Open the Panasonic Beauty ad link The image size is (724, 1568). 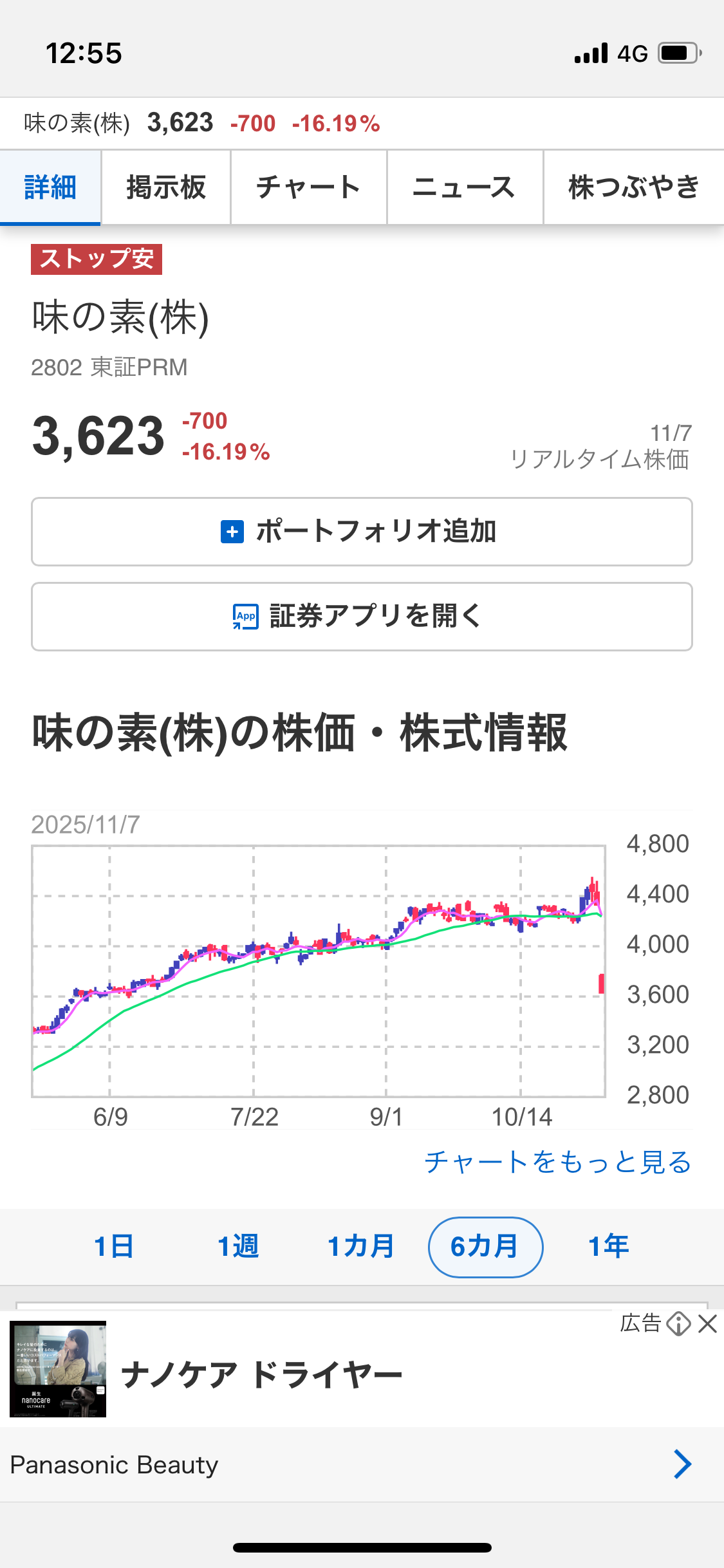[362, 1465]
